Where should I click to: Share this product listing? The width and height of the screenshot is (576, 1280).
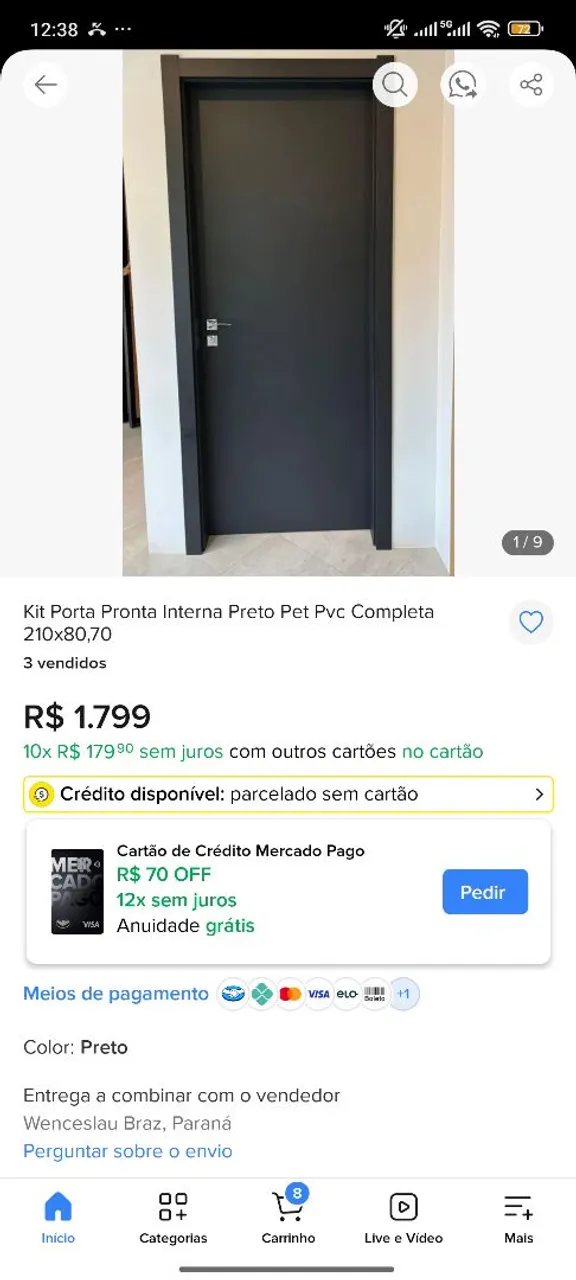(531, 85)
